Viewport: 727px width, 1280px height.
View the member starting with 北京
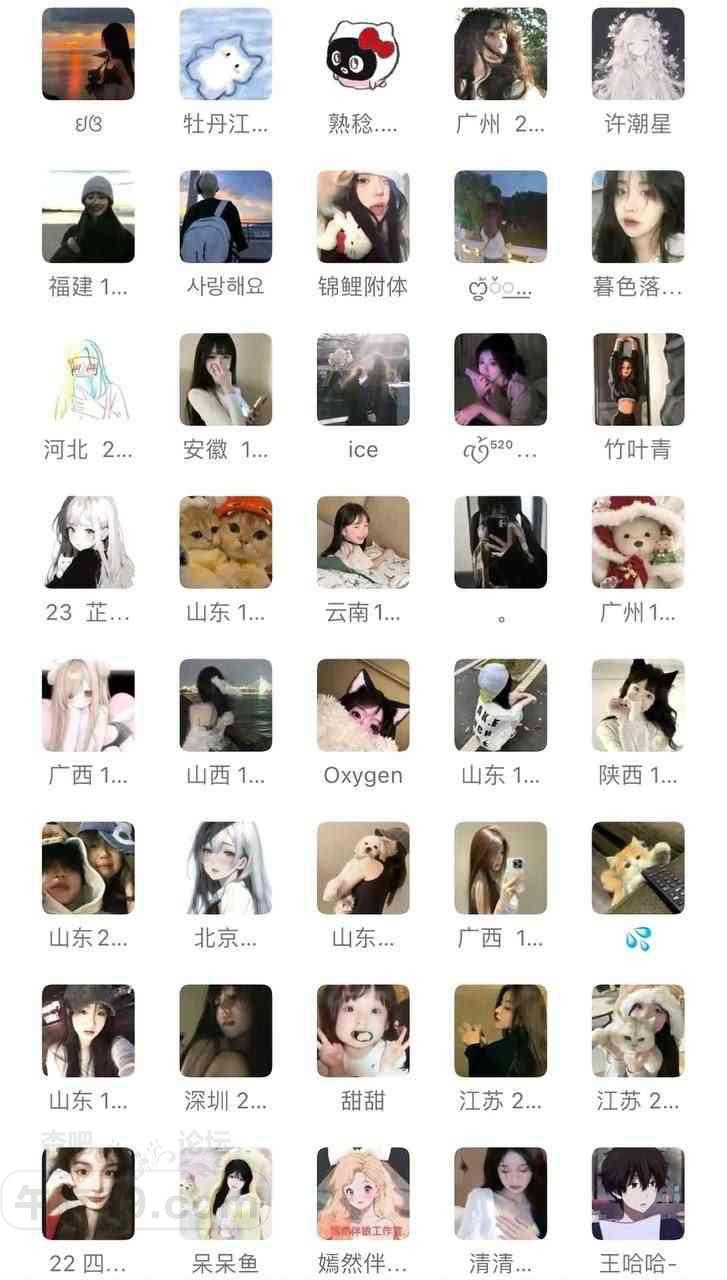(x=226, y=868)
